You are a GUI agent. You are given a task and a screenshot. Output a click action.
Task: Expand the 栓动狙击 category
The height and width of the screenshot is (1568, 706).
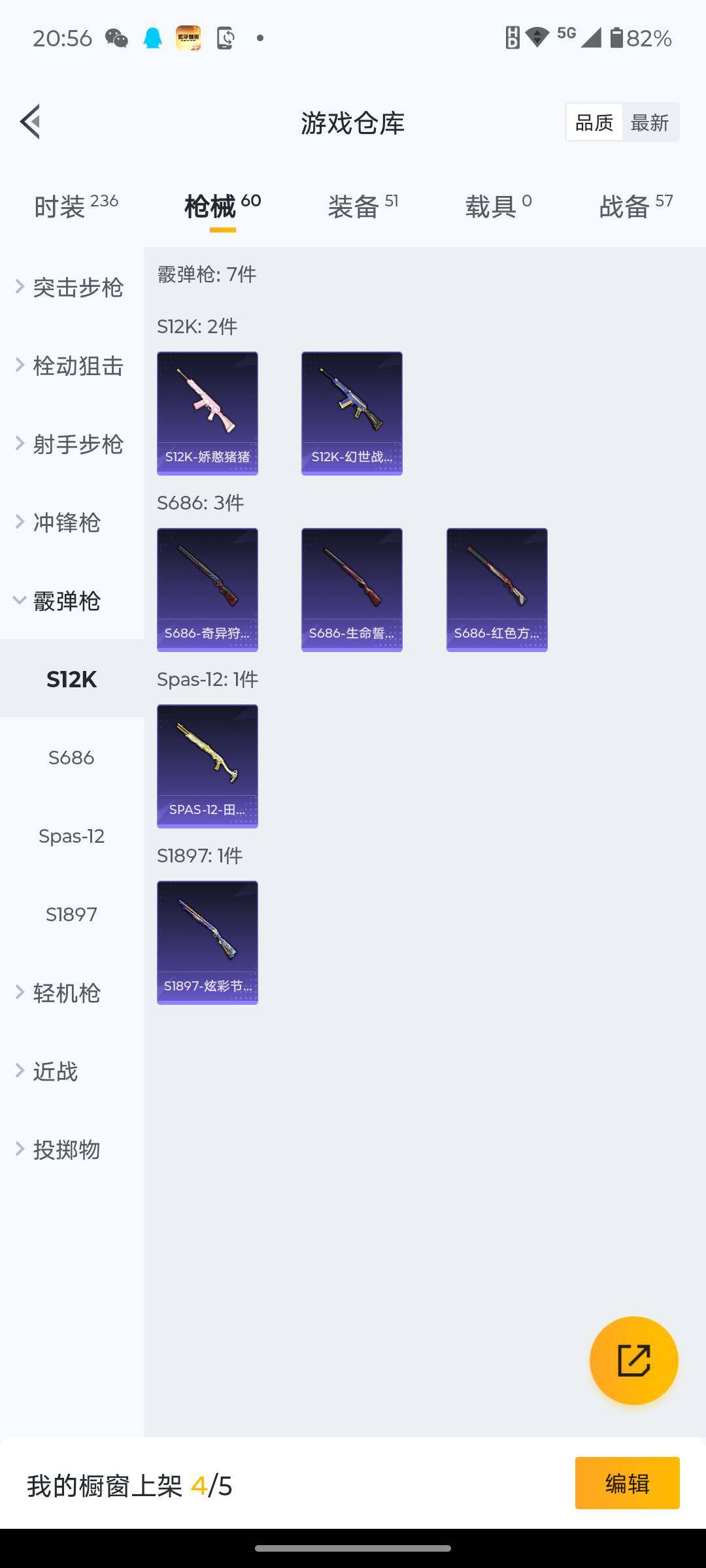71,366
